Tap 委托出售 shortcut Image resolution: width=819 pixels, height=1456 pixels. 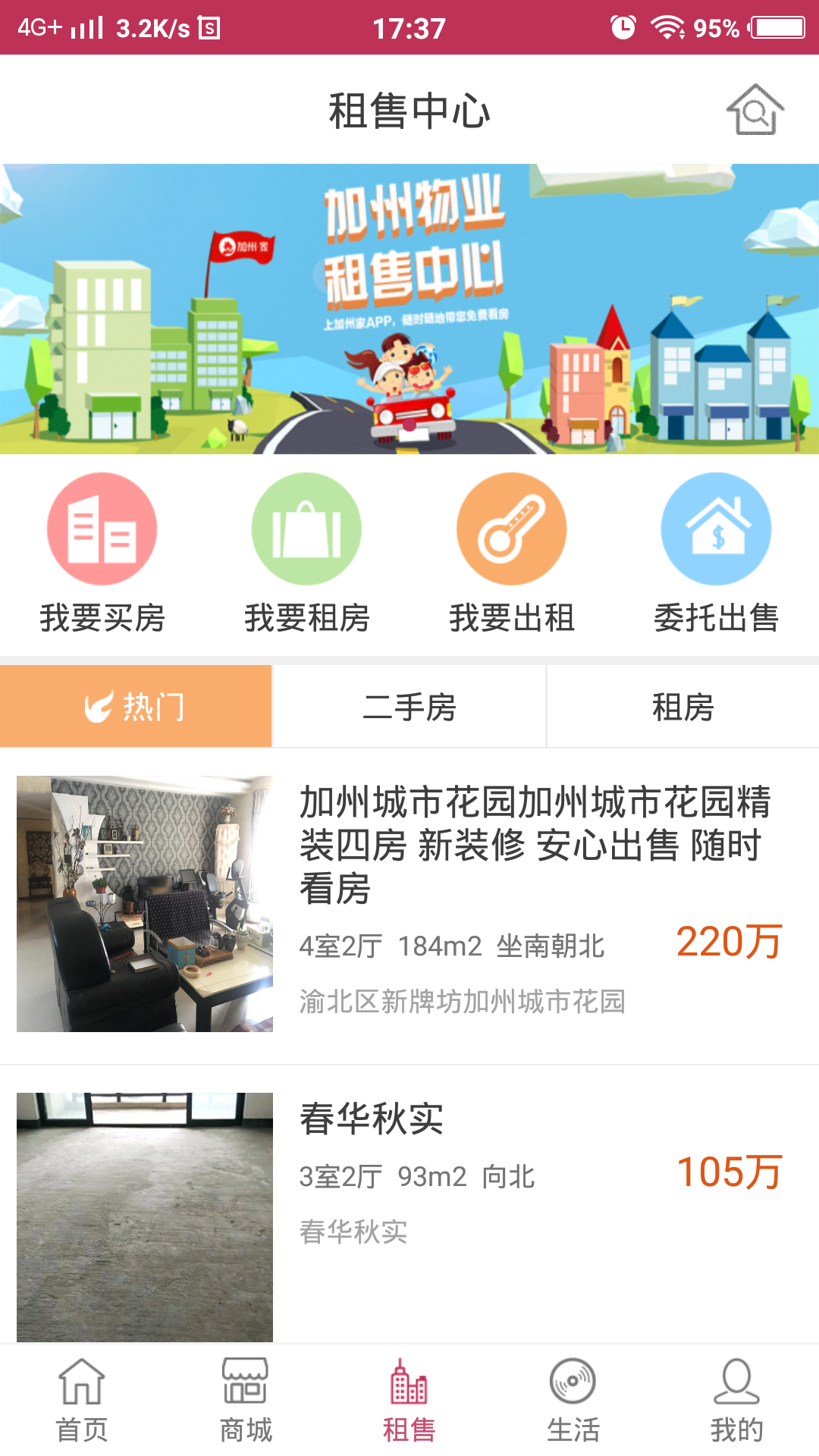click(x=717, y=554)
